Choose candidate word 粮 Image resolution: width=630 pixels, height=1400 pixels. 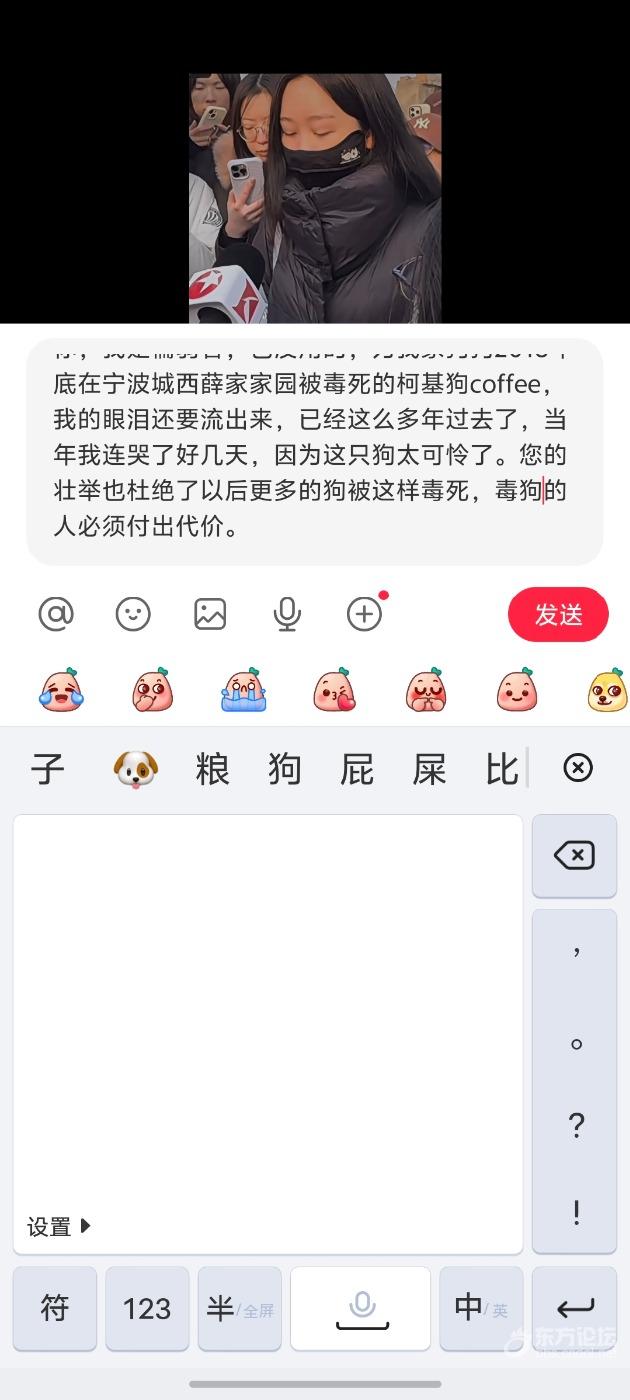[212, 769]
